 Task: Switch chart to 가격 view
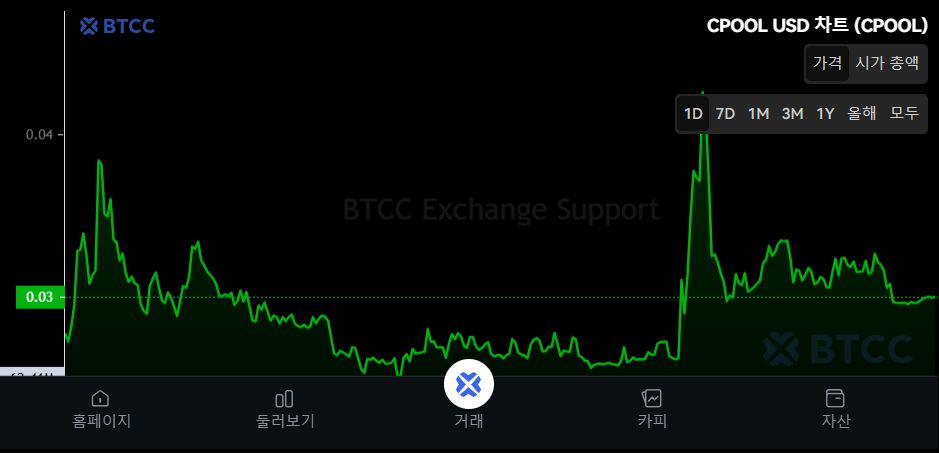tap(827, 63)
